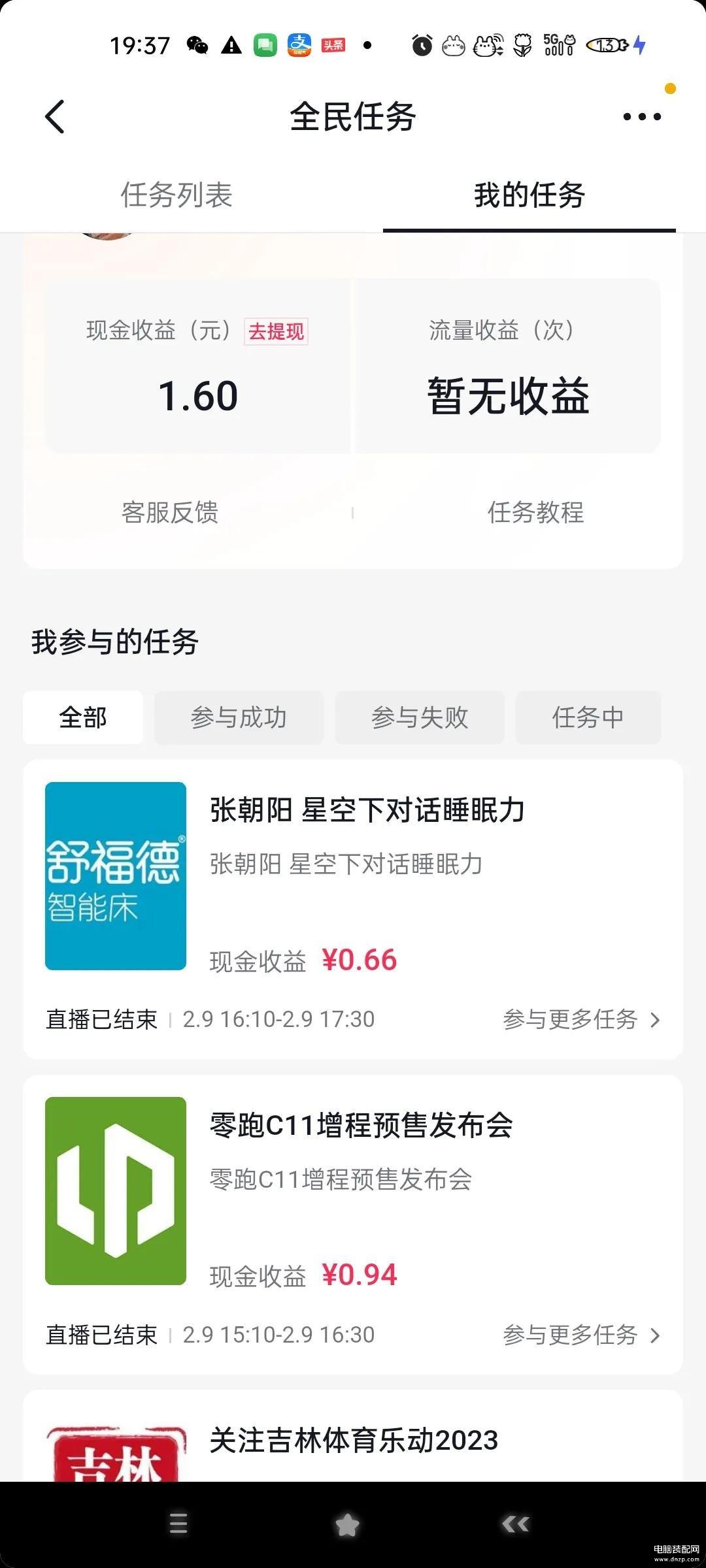Go back using the top-left arrow

tap(55, 117)
